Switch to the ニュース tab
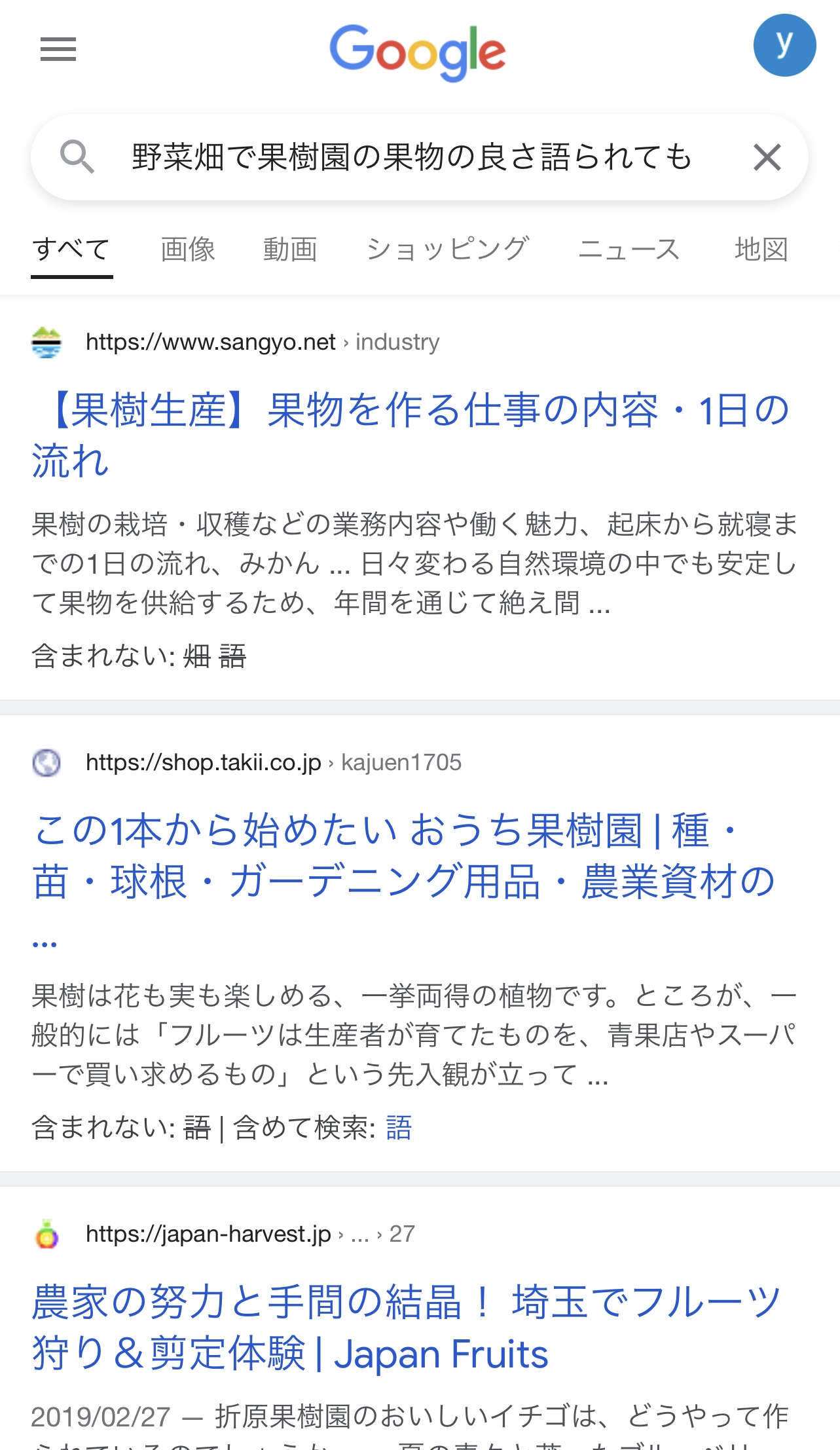840x1450 pixels. 629,250
